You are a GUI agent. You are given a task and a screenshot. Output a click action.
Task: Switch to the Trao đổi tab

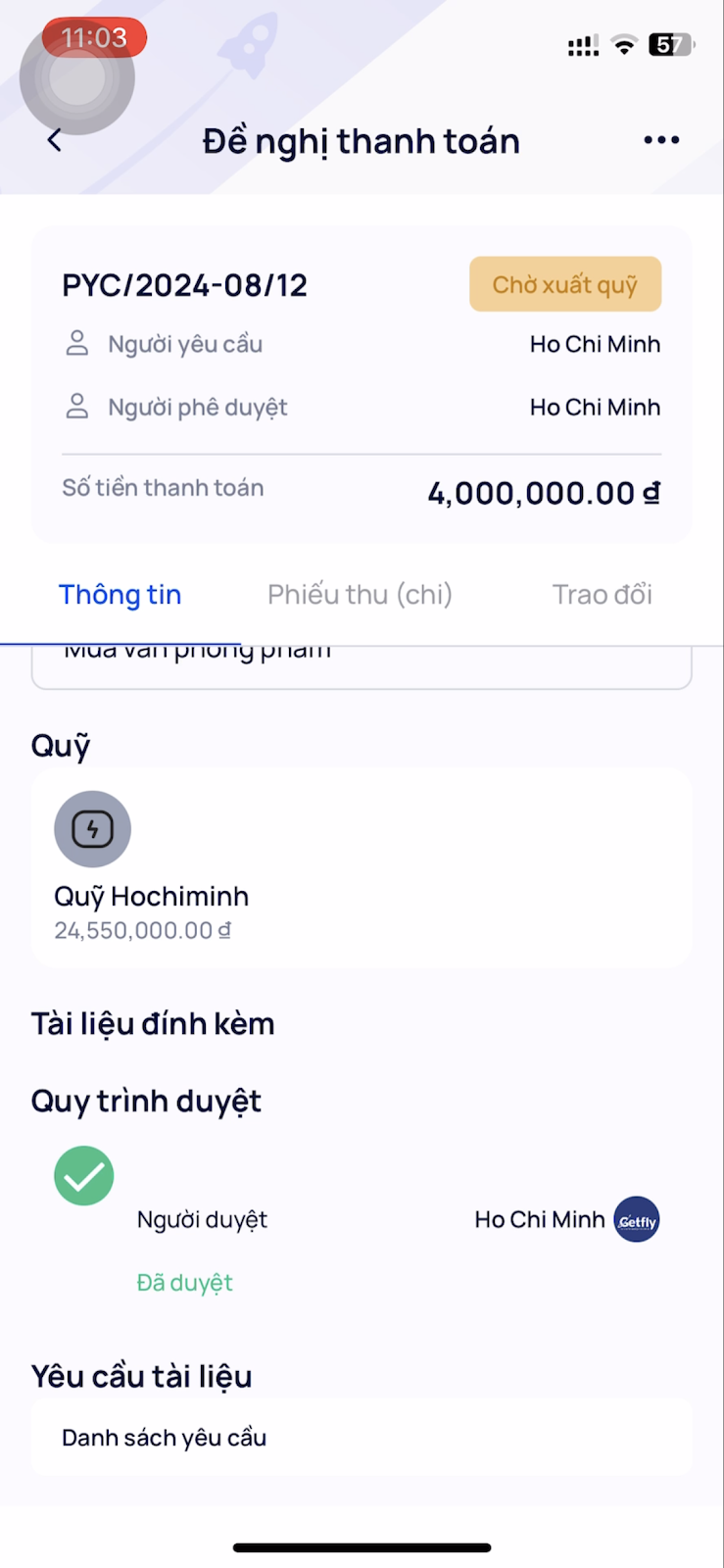[x=602, y=595]
